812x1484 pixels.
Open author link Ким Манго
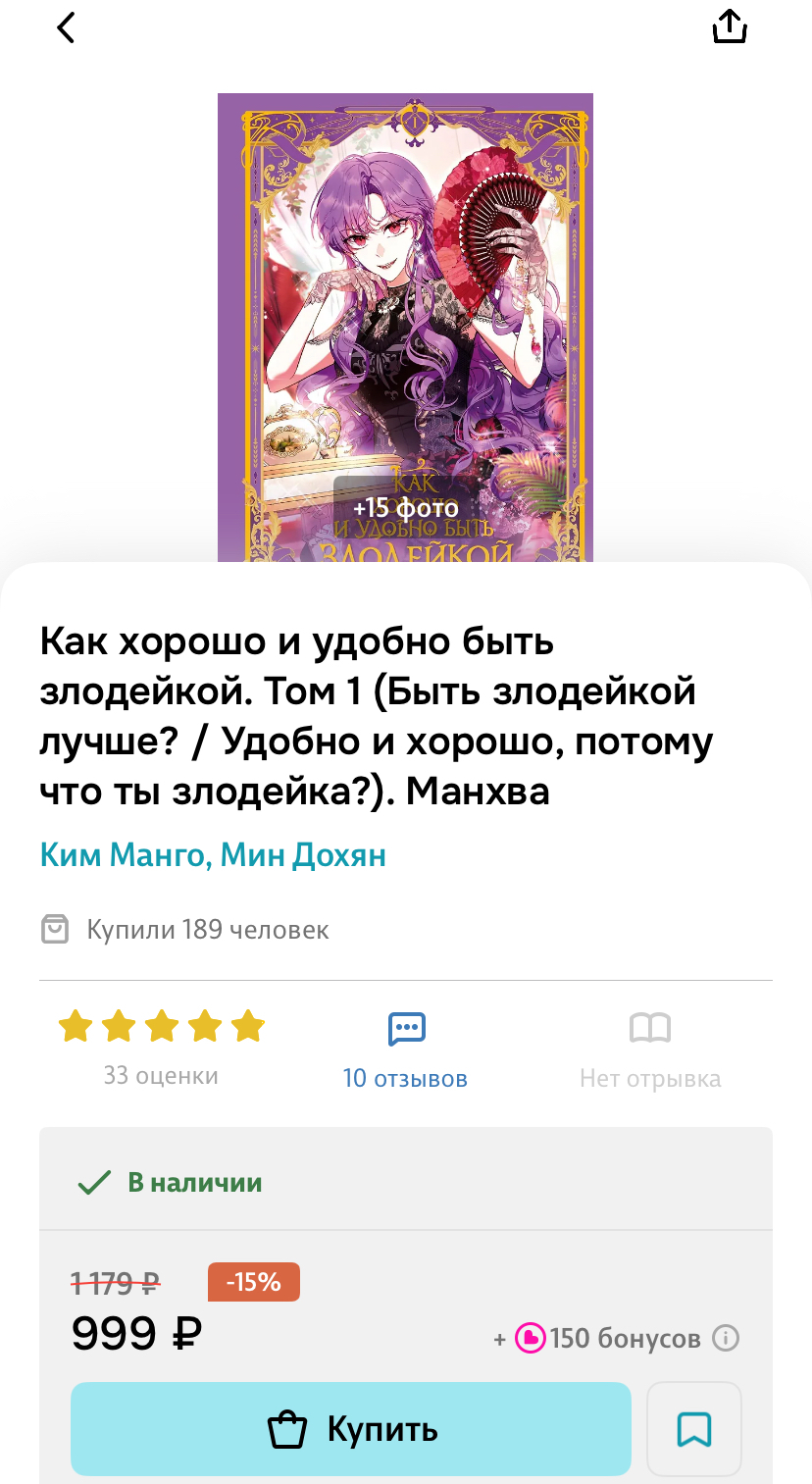click(x=124, y=855)
